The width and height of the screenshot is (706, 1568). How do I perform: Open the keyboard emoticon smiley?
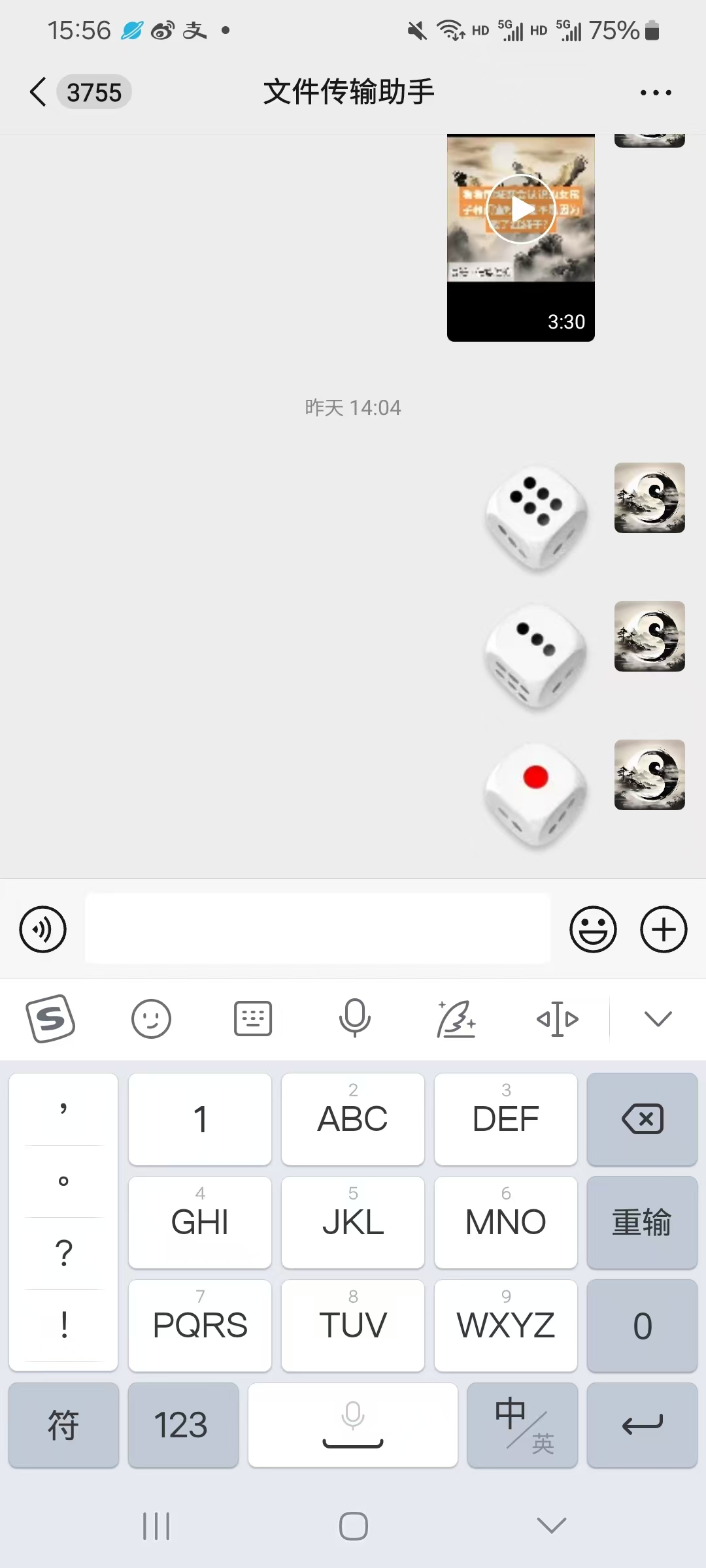click(x=151, y=1019)
